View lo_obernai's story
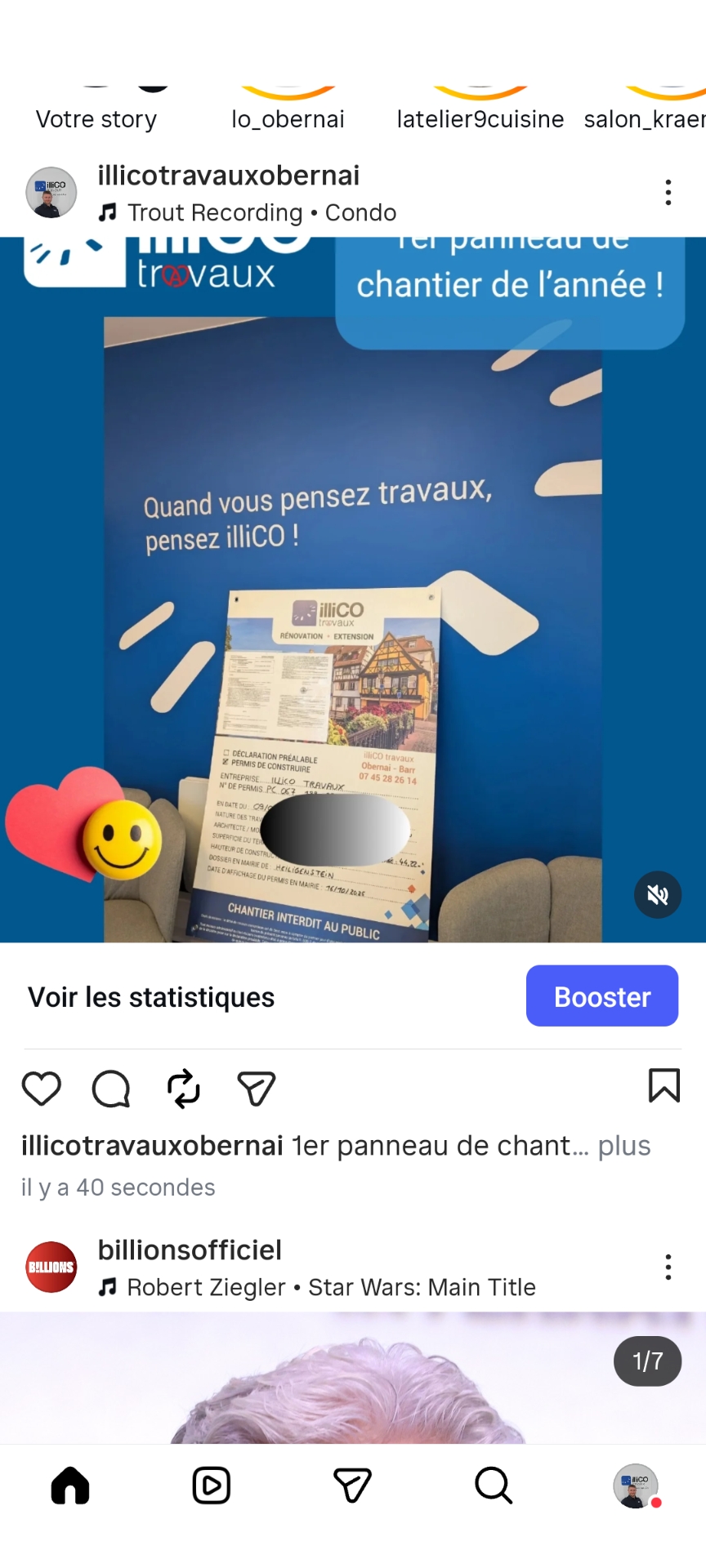This screenshot has width=706, height=1568. click(288, 119)
